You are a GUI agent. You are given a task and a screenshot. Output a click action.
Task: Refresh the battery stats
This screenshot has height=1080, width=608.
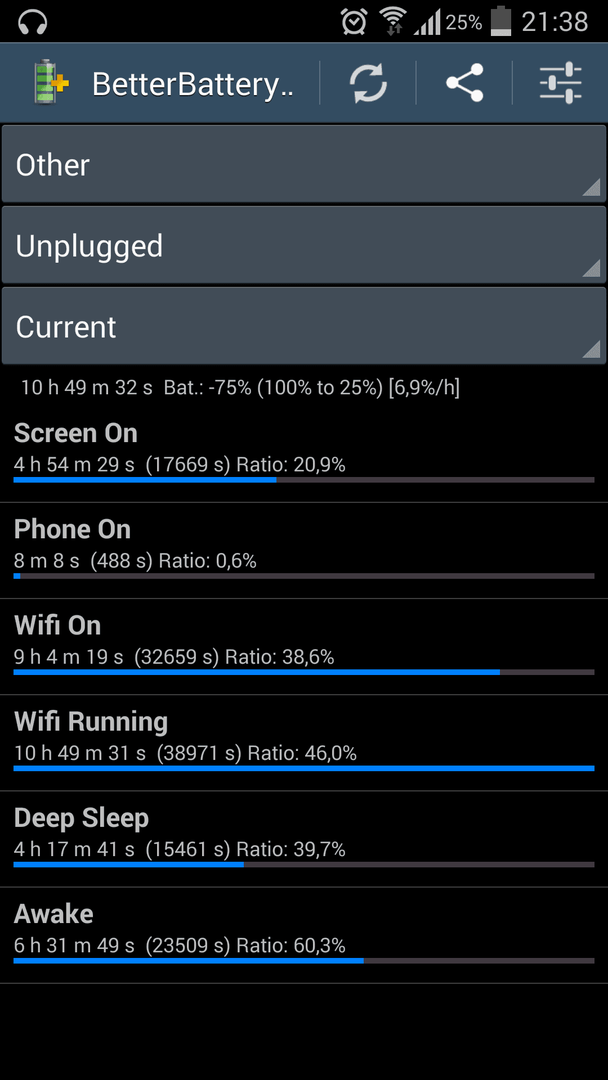click(368, 83)
